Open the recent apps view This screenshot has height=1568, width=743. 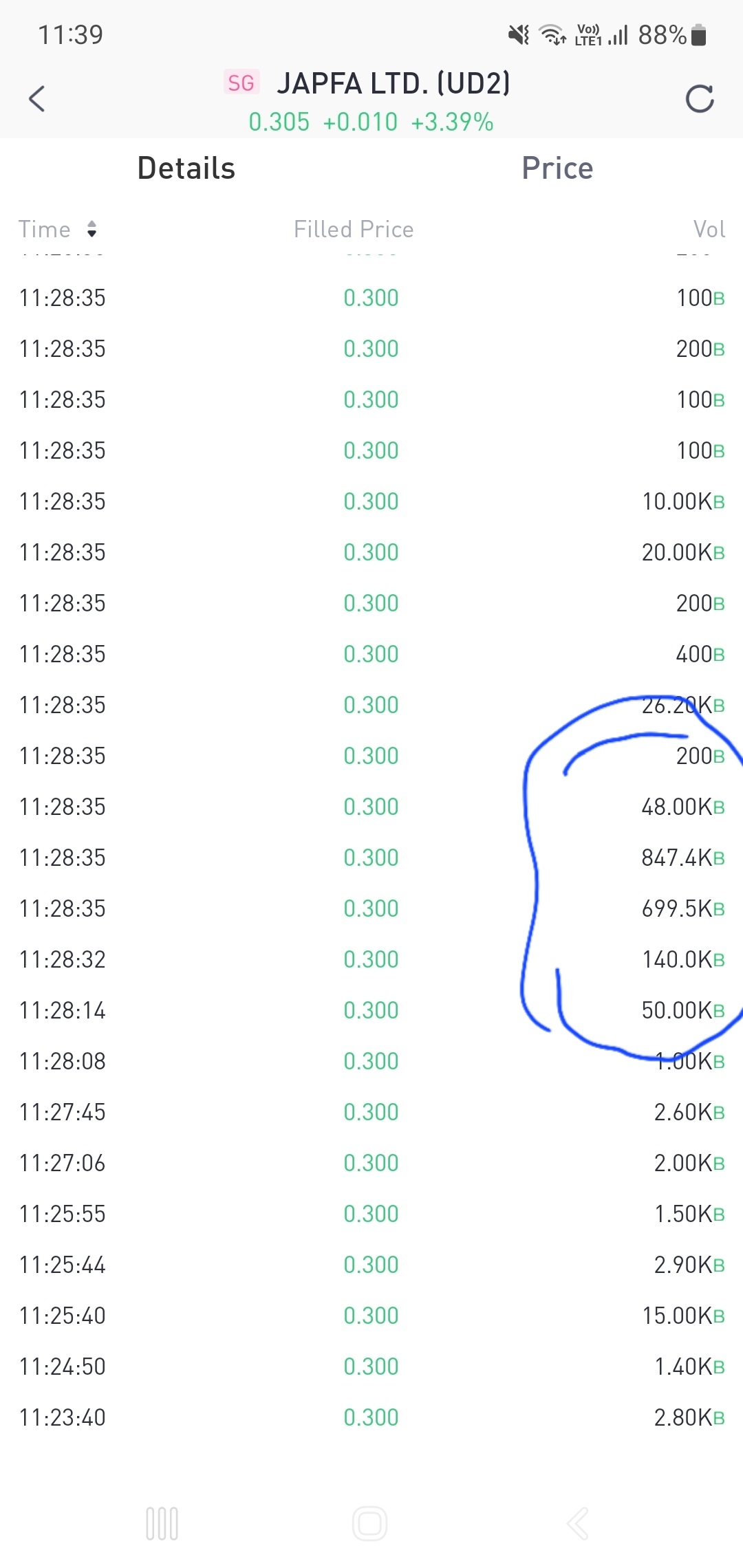click(162, 1523)
